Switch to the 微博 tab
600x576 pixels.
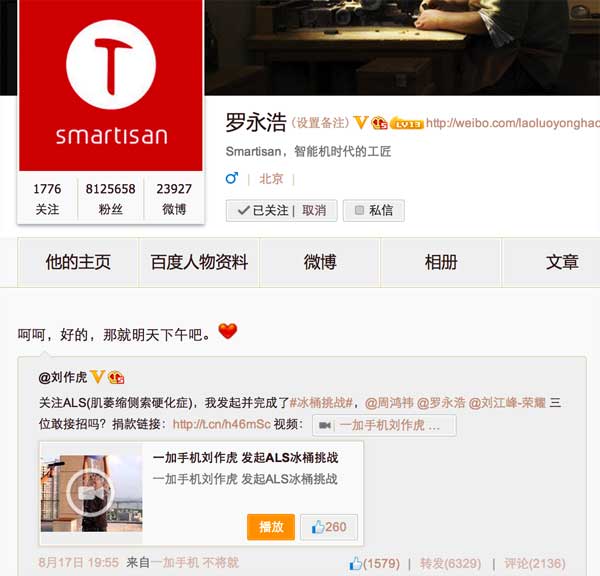tap(319, 263)
